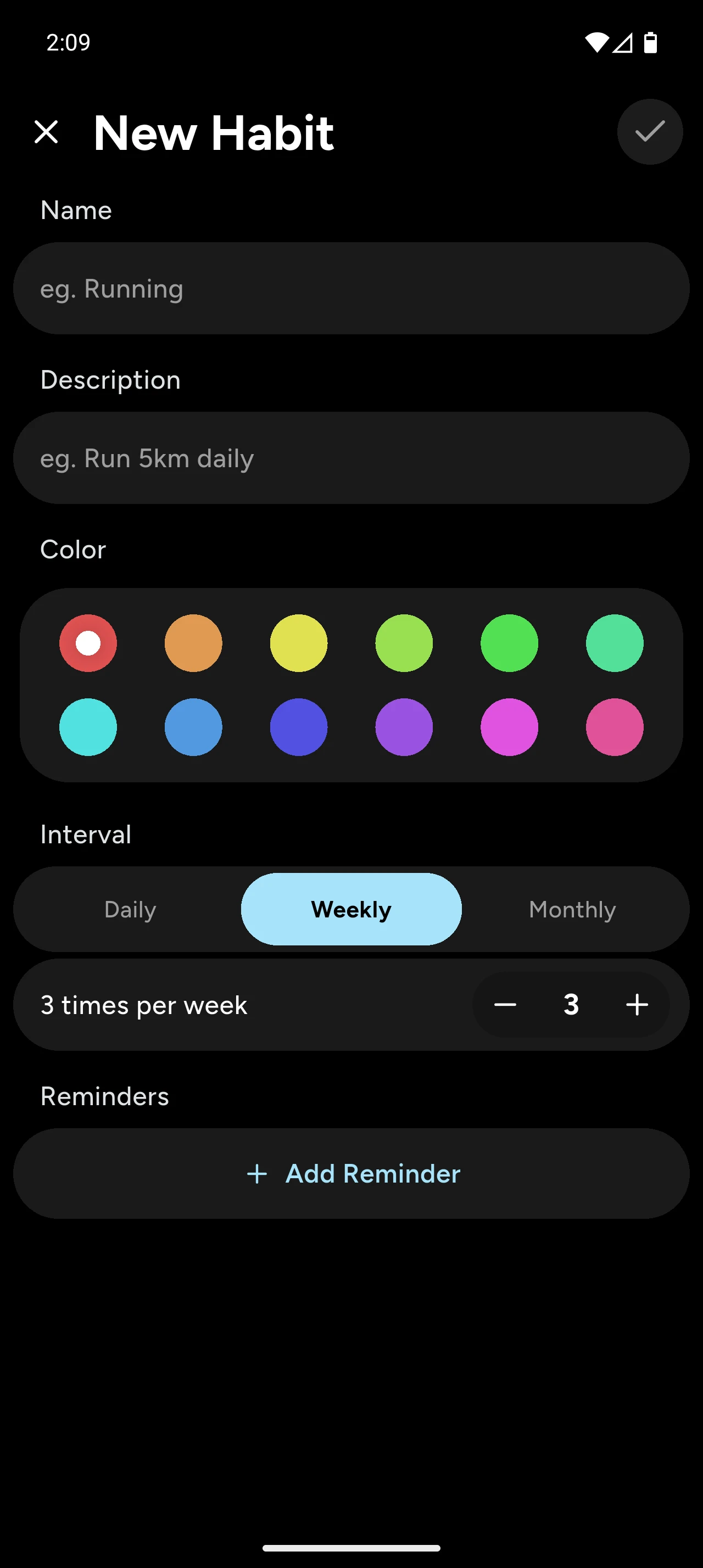This screenshot has height=1568, width=703.
Task: Pick the pink color swatch
Action: (x=615, y=727)
